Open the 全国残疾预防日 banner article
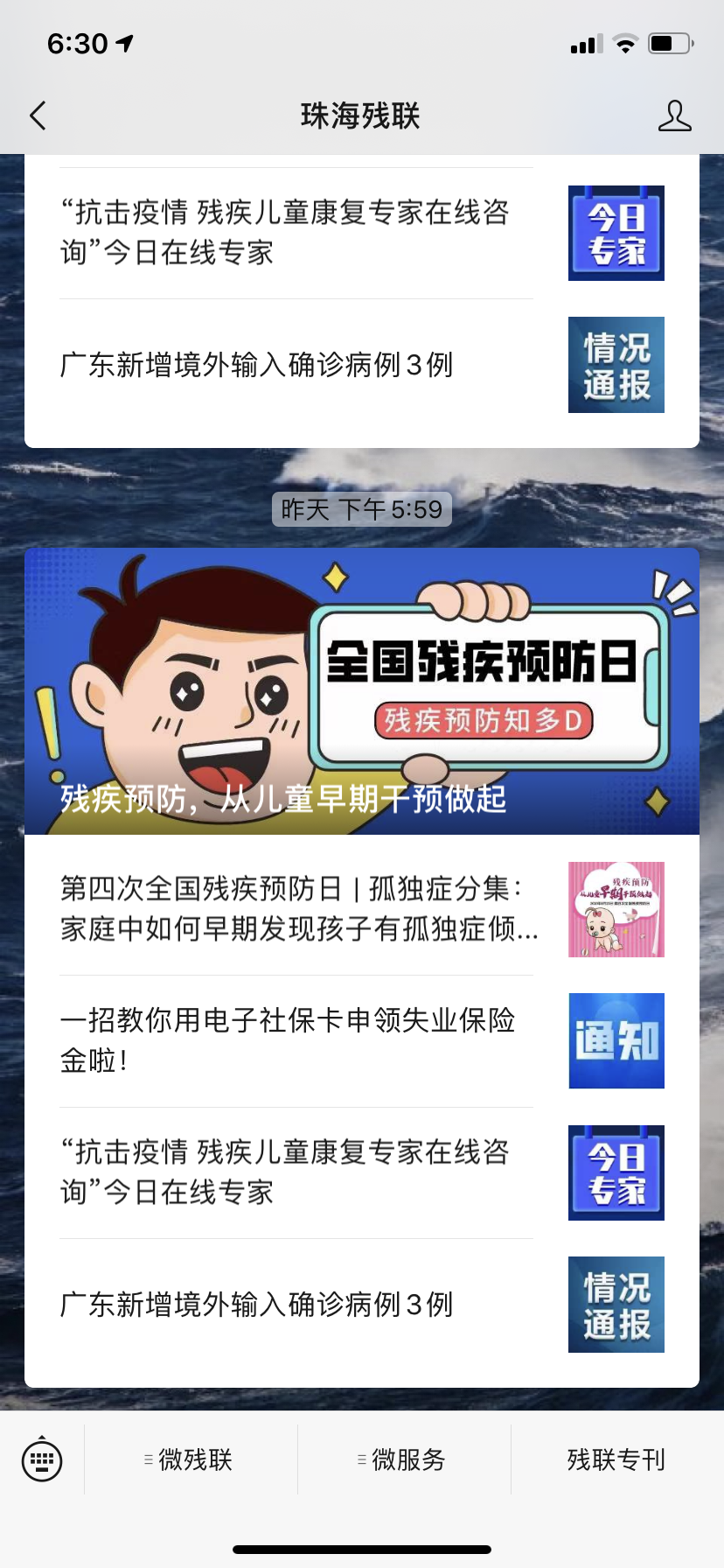 362,691
